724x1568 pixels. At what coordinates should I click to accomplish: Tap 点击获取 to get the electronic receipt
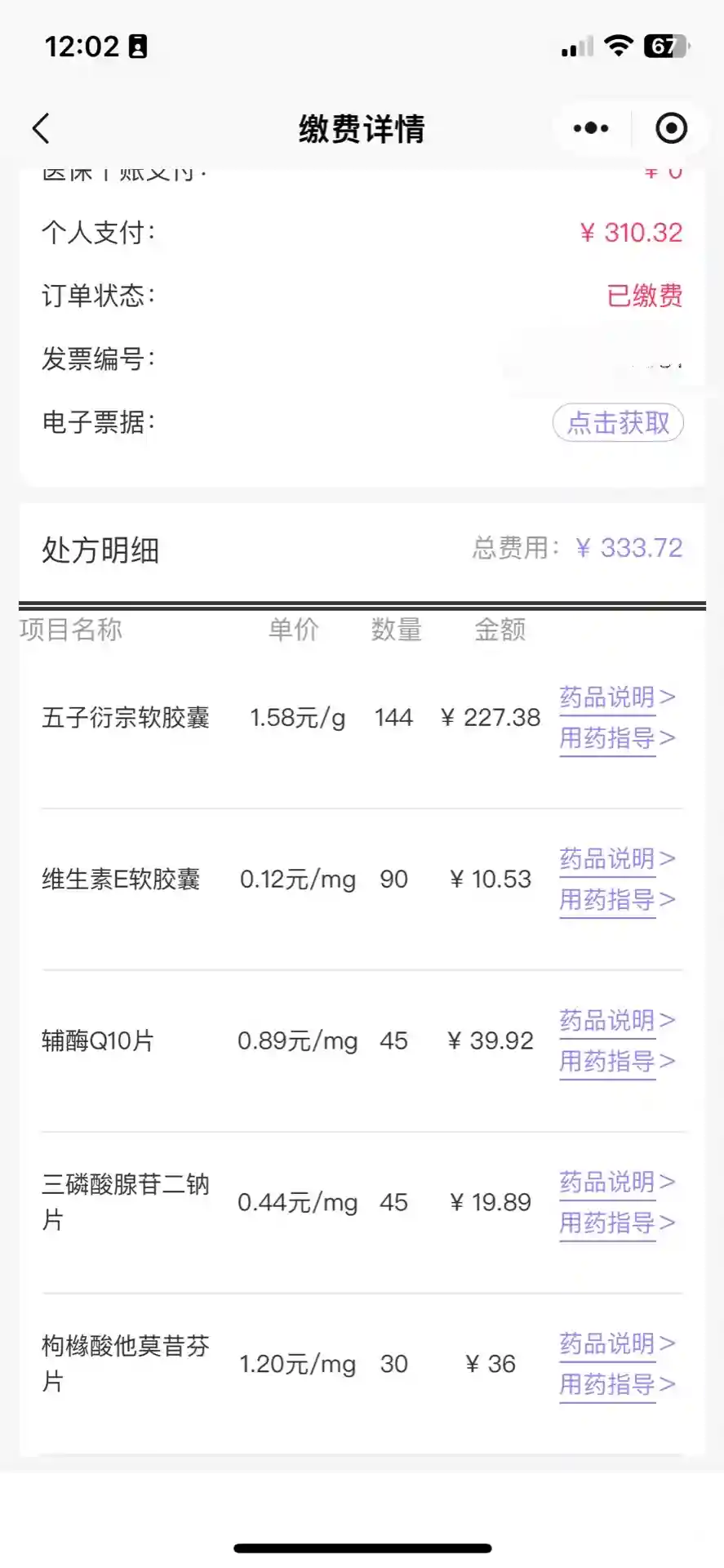point(618,423)
